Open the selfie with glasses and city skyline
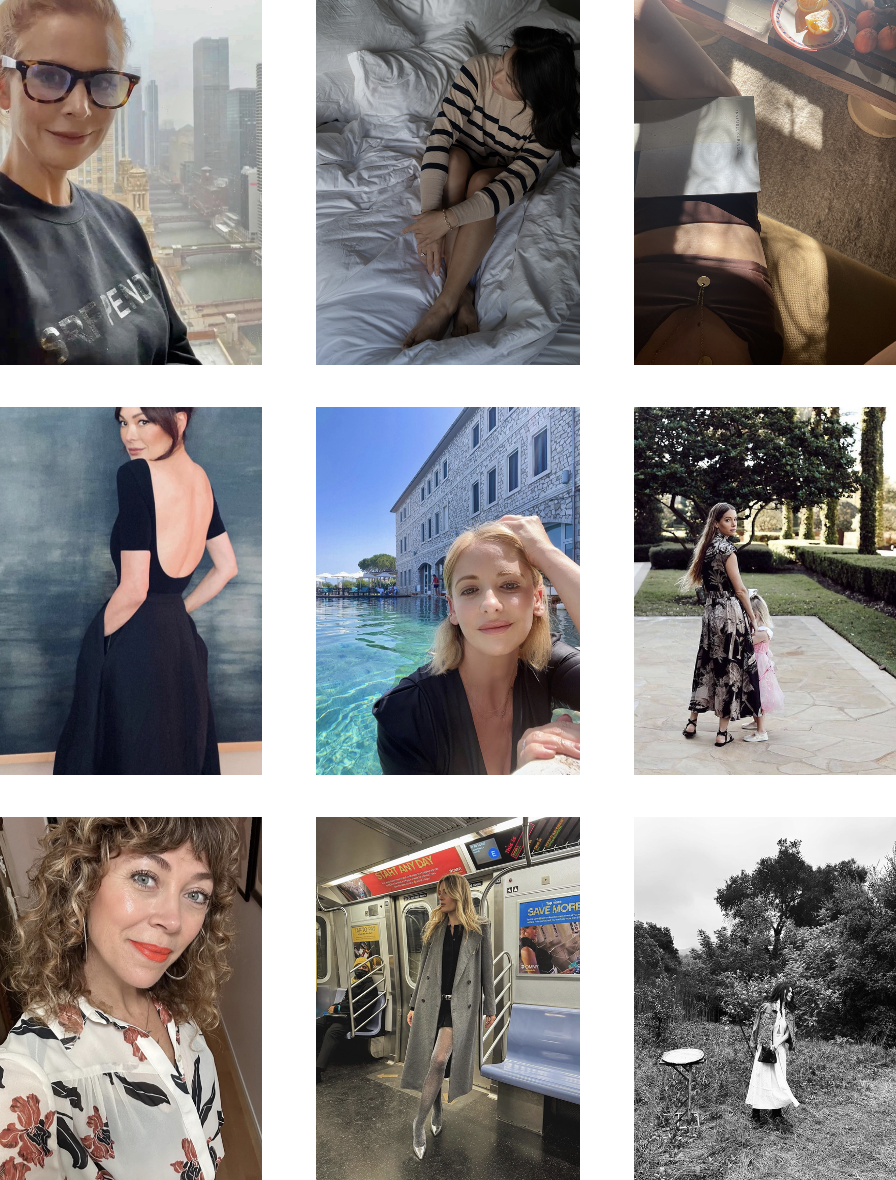The height and width of the screenshot is (1180, 896). pos(130,182)
